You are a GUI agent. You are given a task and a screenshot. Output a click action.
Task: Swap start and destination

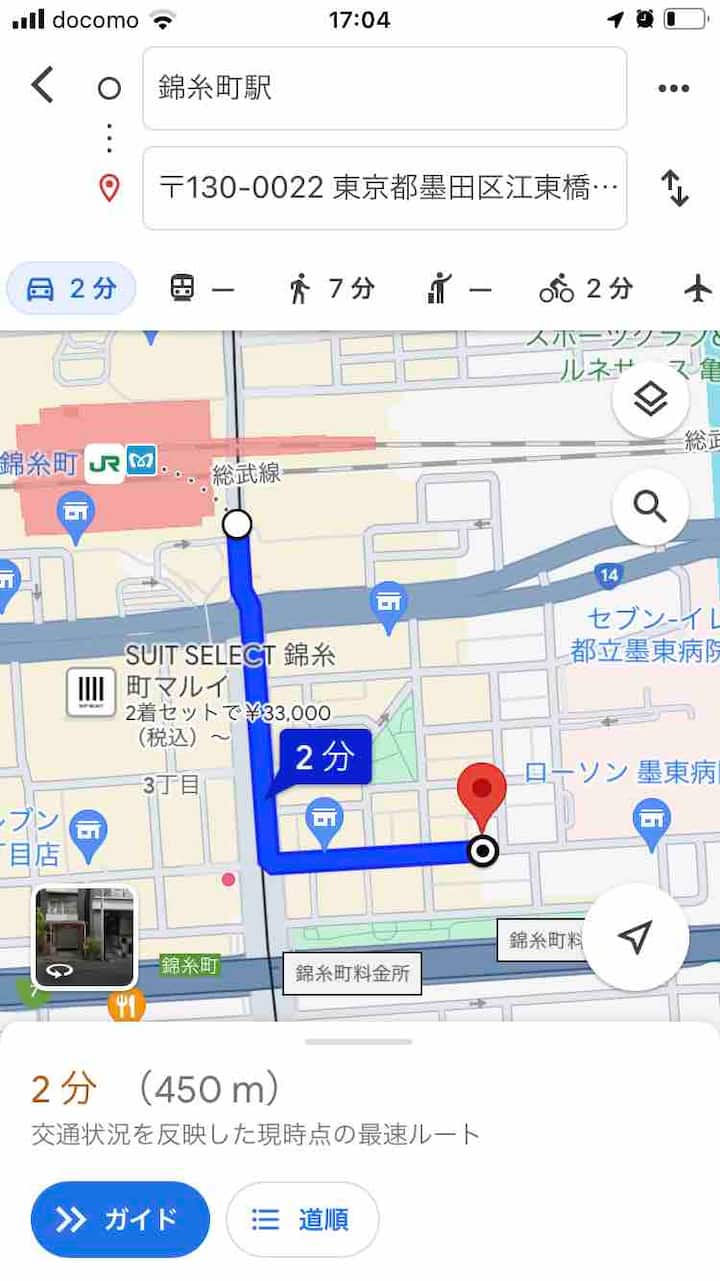(x=675, y=188)
